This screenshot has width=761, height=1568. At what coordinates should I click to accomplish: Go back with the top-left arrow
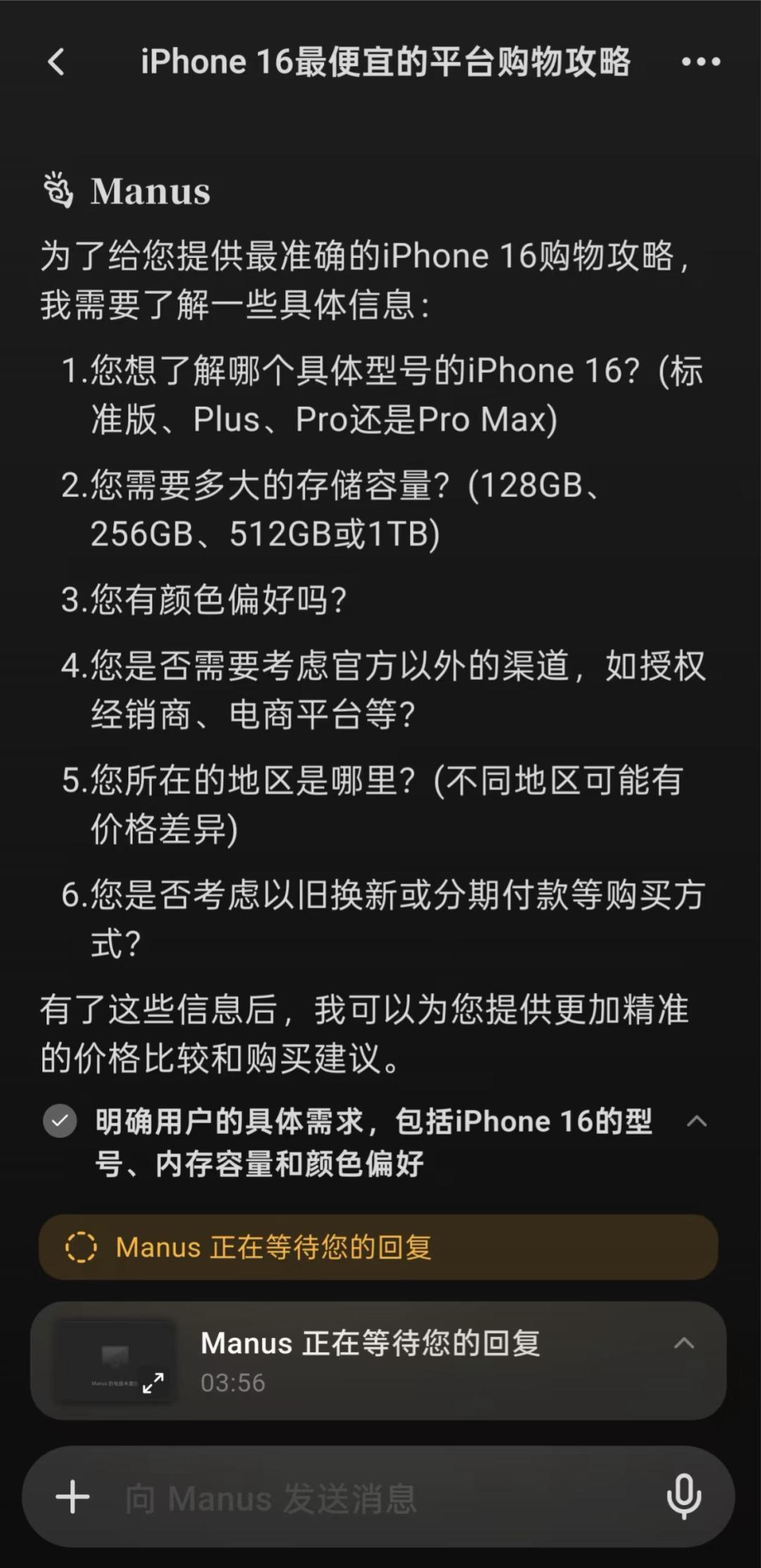pyautogui.click(x=56, y=62)
